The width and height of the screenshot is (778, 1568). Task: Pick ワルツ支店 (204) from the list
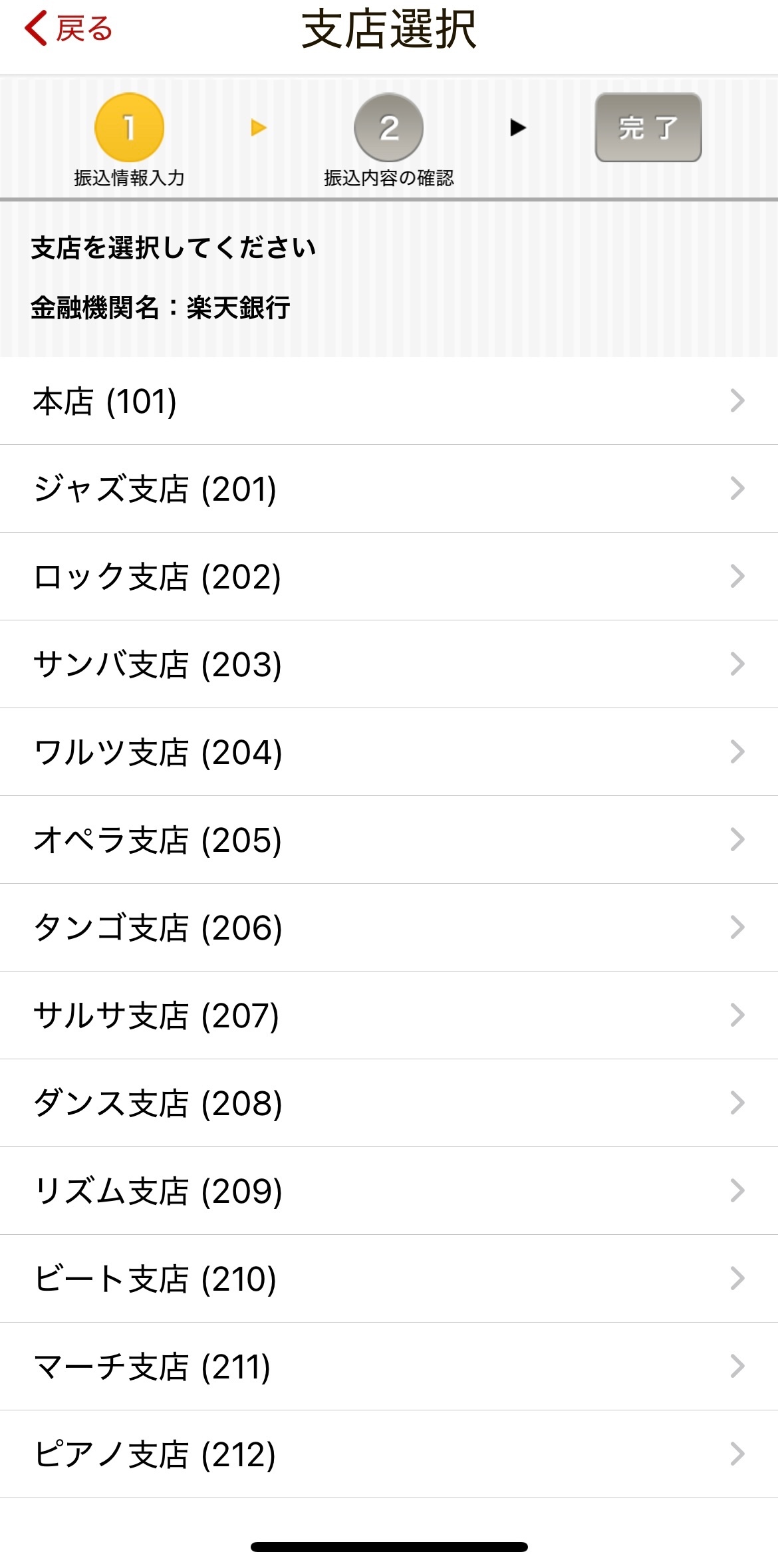(x=389, y=752)
